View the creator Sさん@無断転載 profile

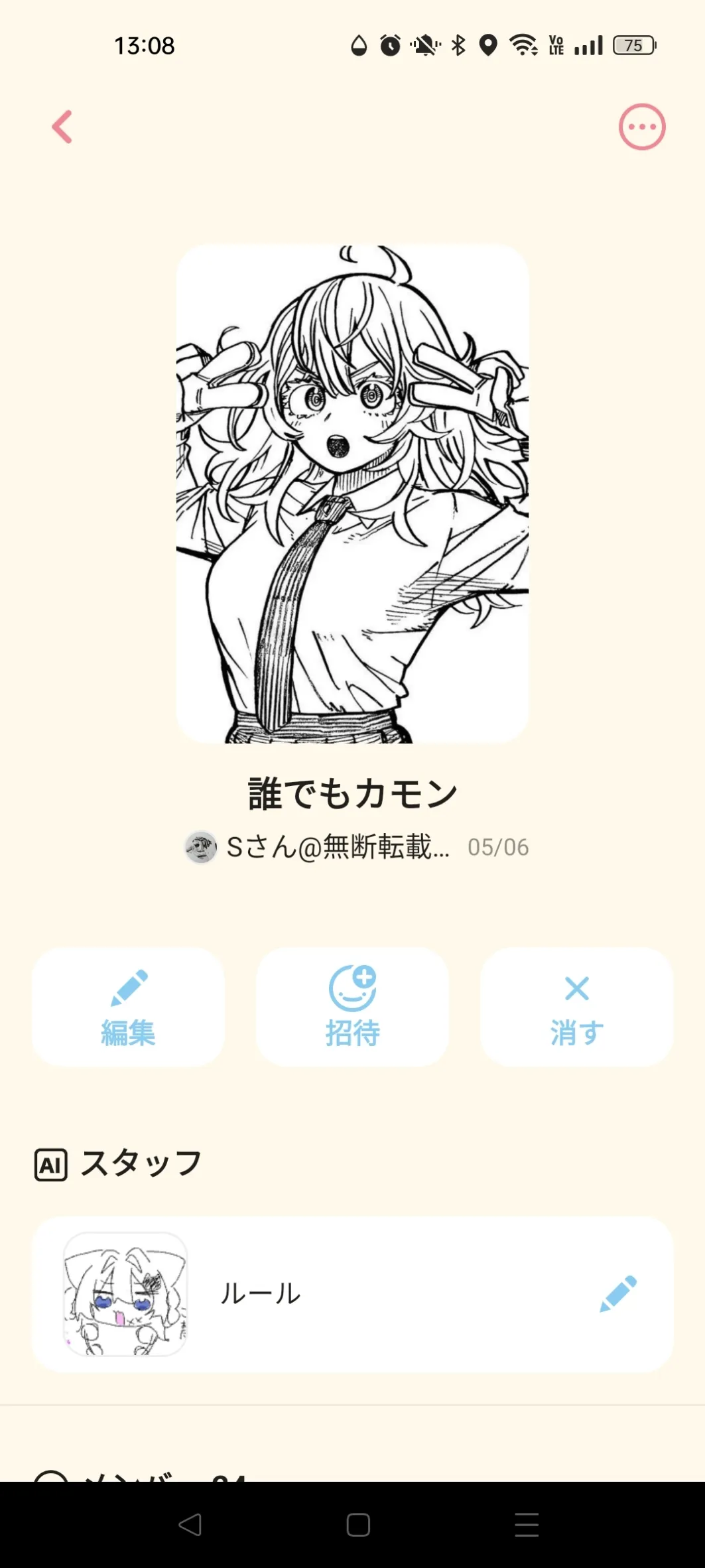point(318,847)
